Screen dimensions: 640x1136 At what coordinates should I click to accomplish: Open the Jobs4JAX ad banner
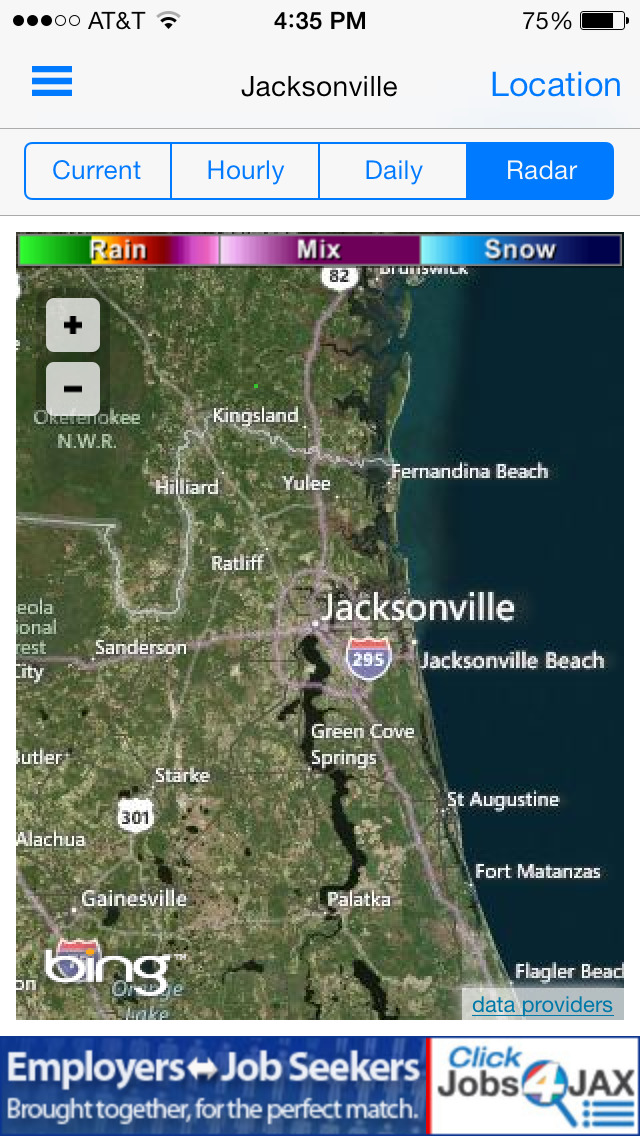pos(320,1086)
